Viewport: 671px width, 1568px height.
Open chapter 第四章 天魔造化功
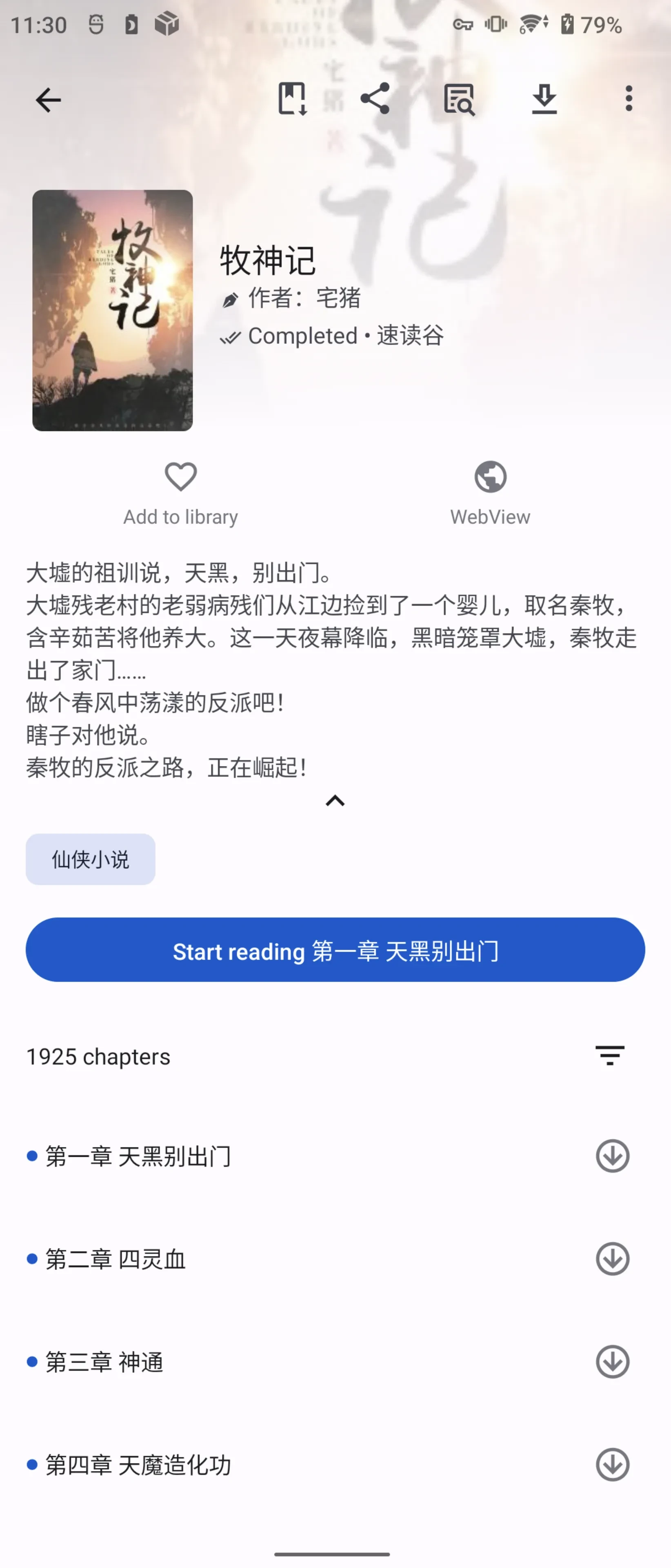(x=138, y=1465)
